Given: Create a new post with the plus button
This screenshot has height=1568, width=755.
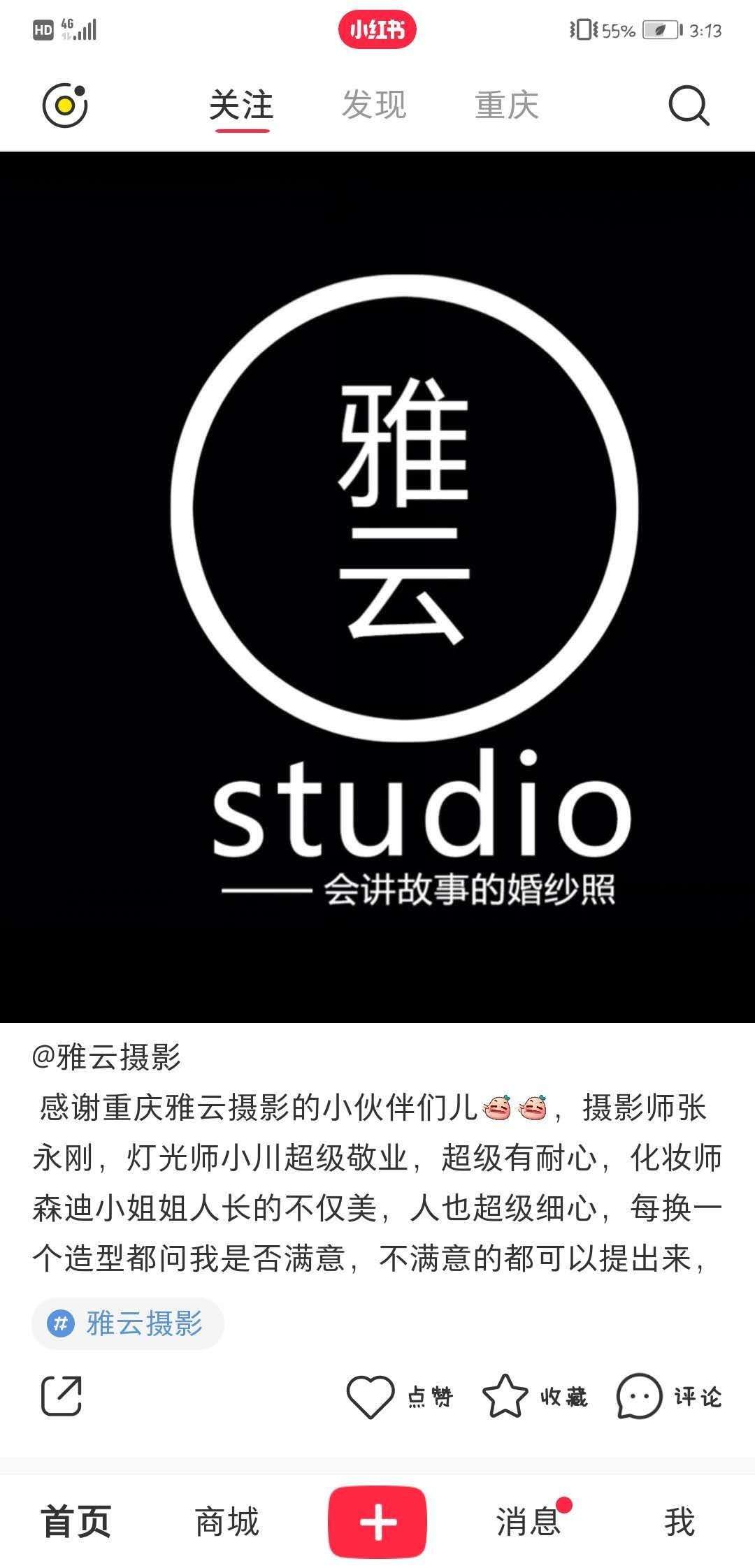Looking at the screenshot, I should pos(377,1522).
